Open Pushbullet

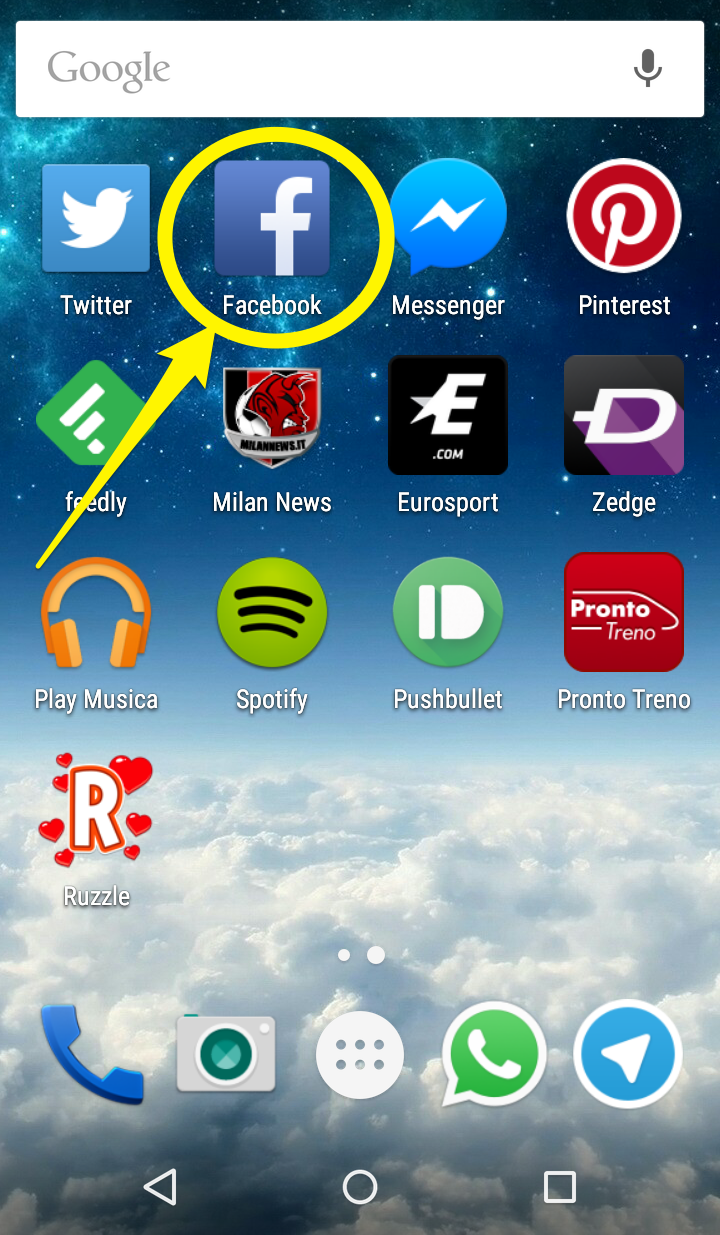coord(448,612)
